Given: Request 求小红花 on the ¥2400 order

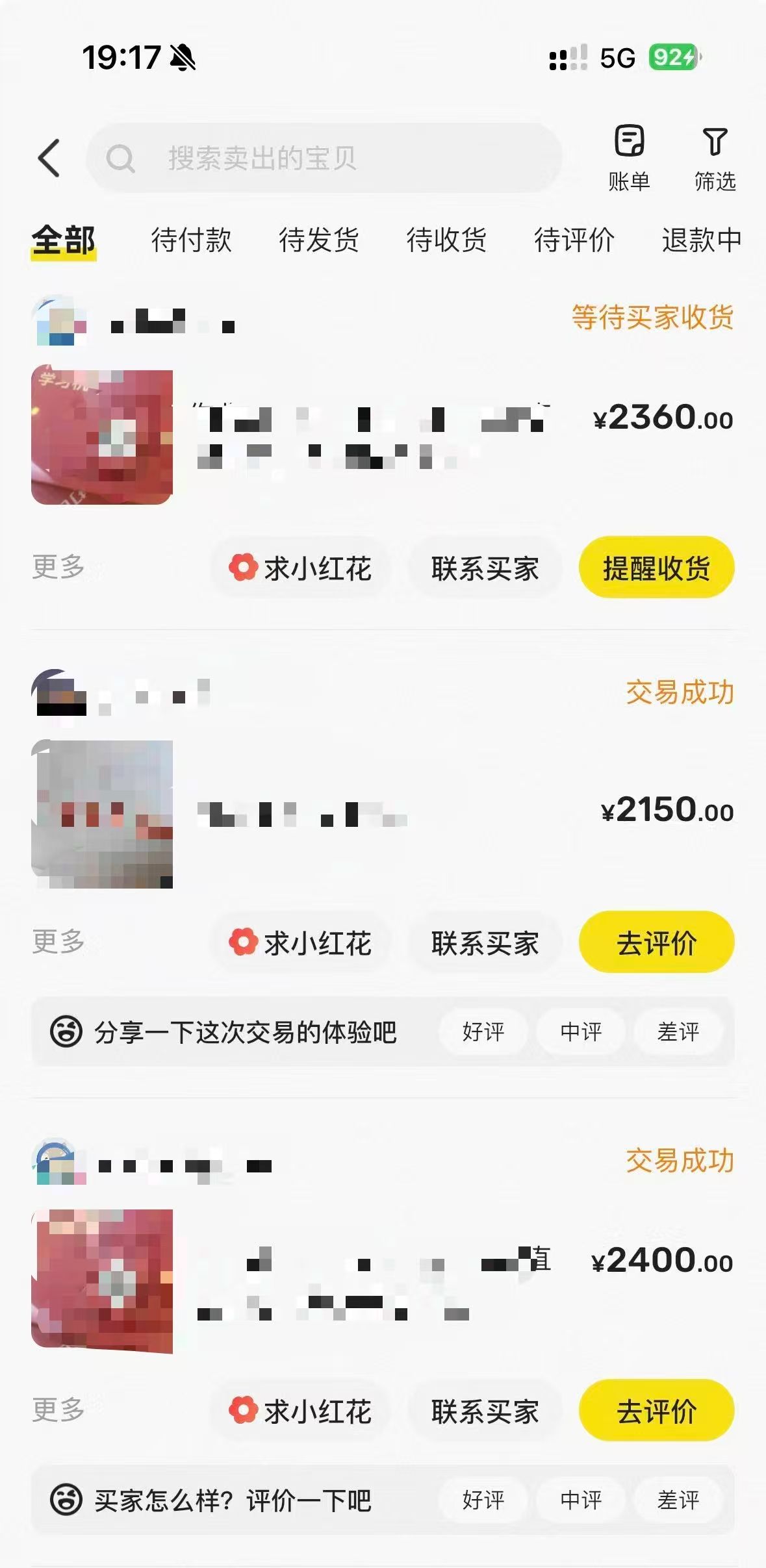Looking at the screenshot, I should pos(301,1411).
